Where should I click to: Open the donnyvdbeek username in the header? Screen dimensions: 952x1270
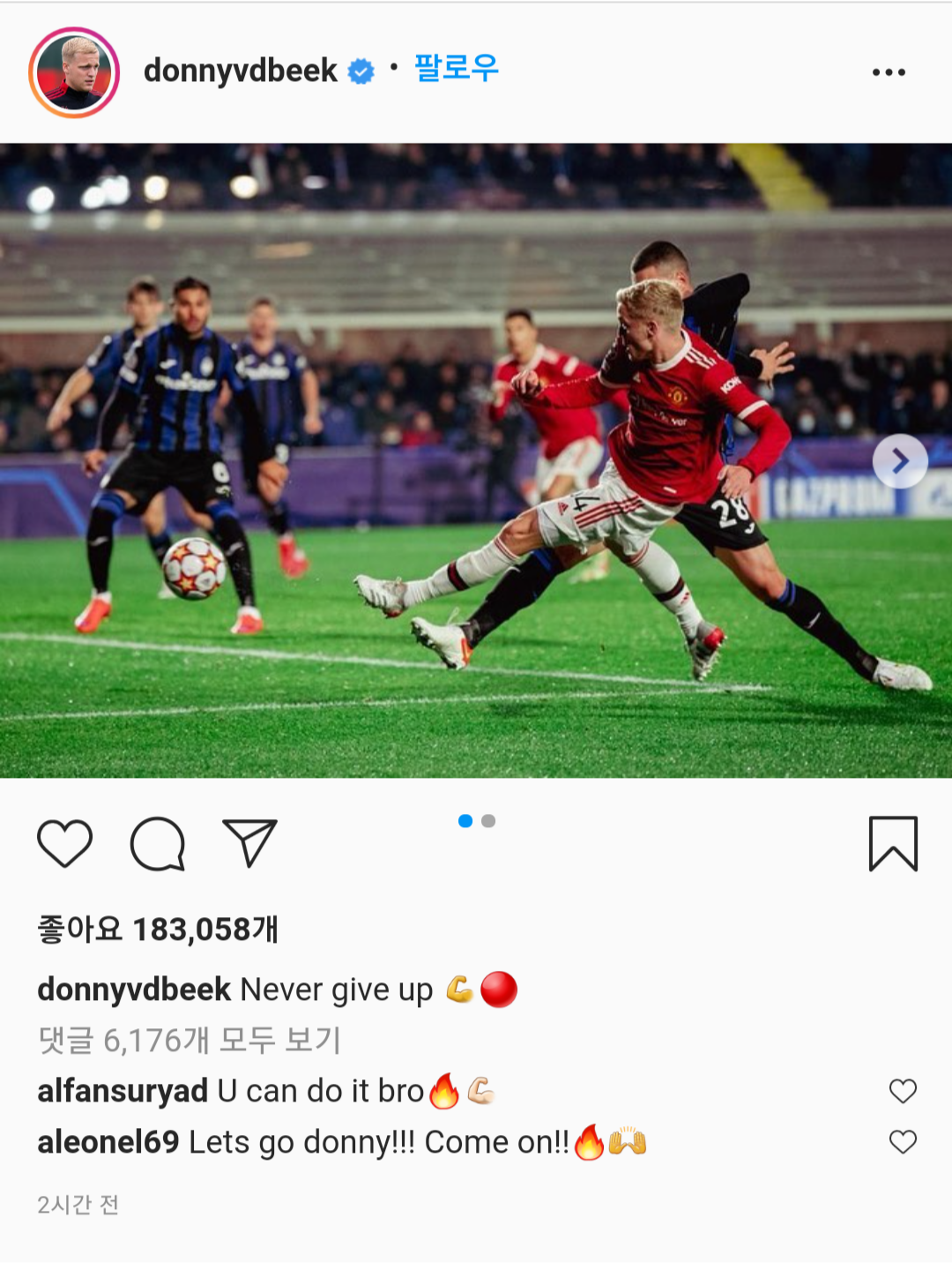240,71
